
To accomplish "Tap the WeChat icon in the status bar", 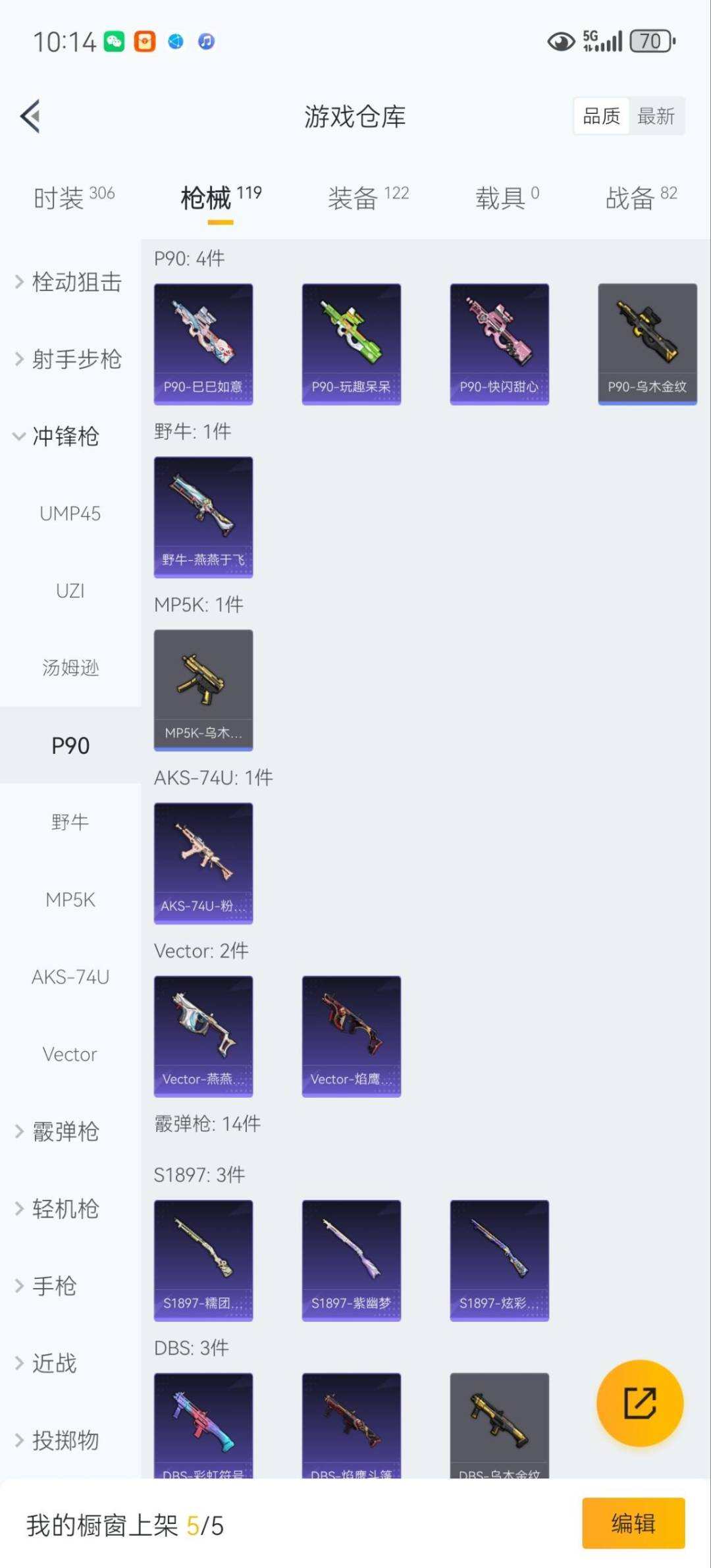I will pos(113,41).
